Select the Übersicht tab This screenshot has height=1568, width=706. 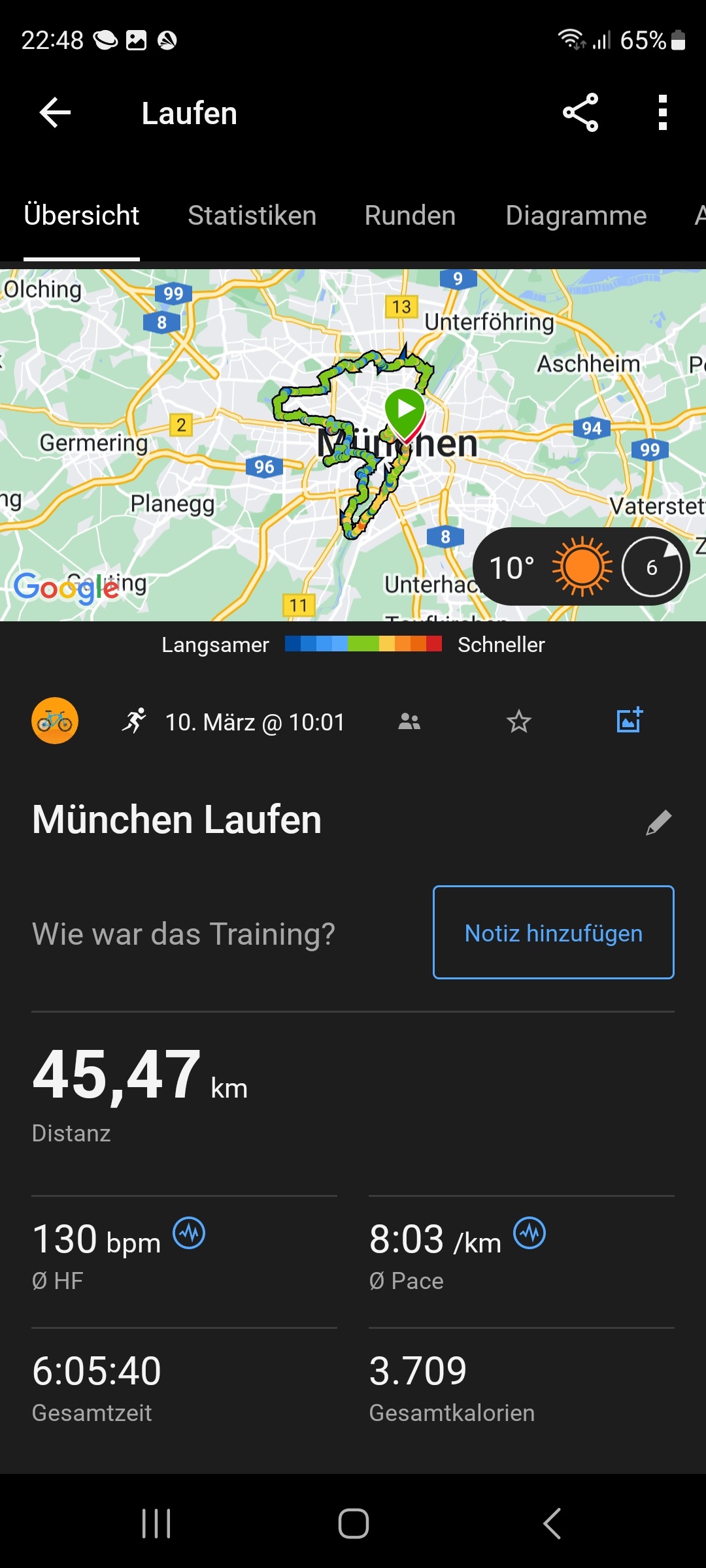click(82, 216)
